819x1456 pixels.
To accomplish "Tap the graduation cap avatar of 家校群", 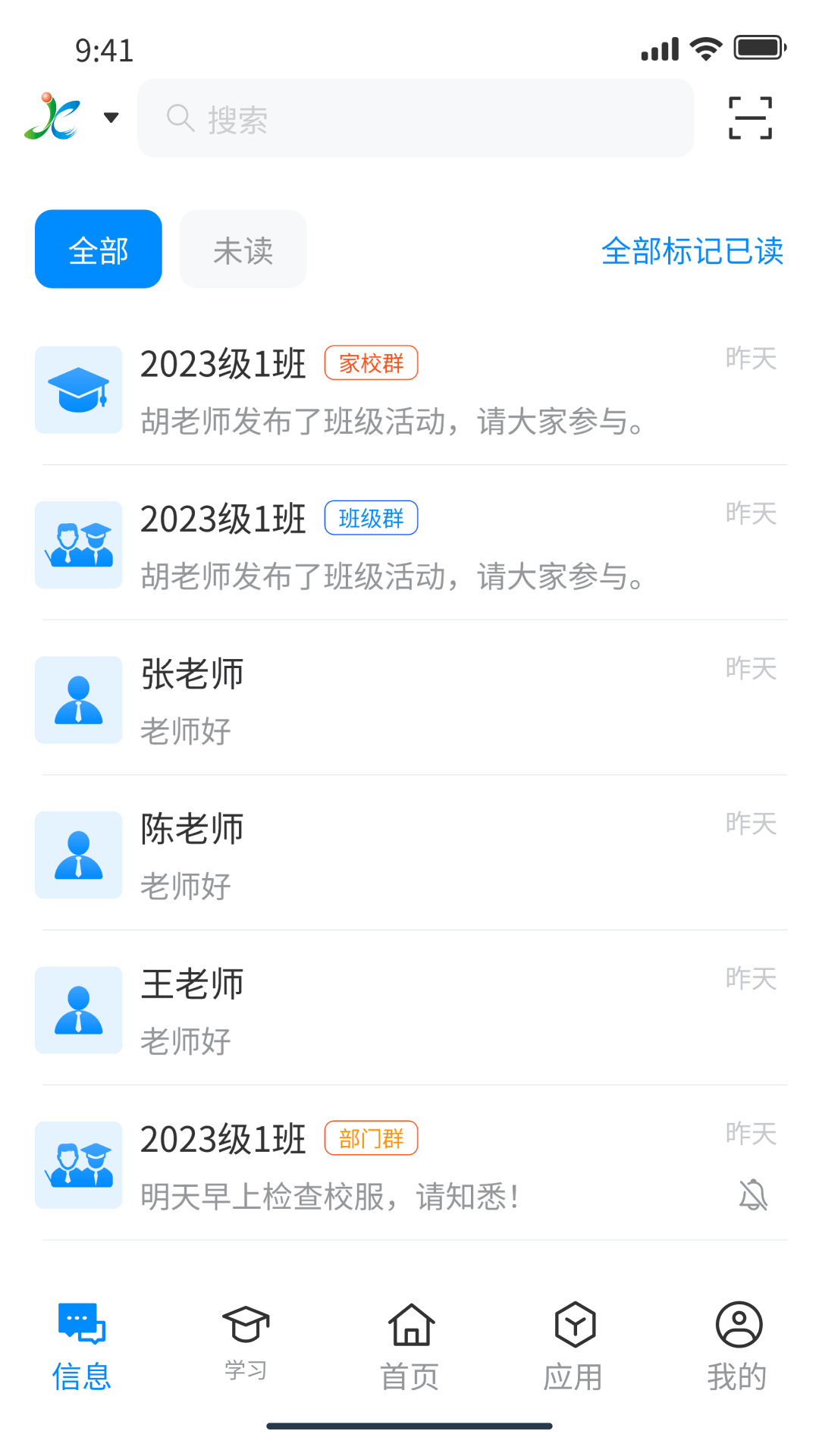I will coord(78,390).
